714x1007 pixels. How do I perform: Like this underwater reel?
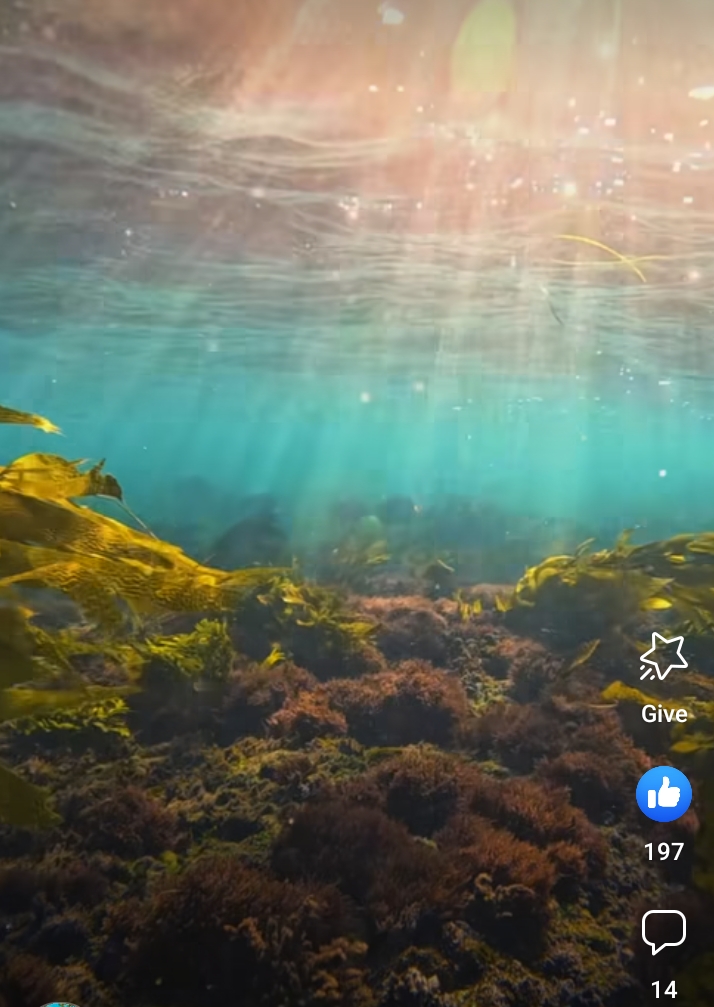click(664, 794)
